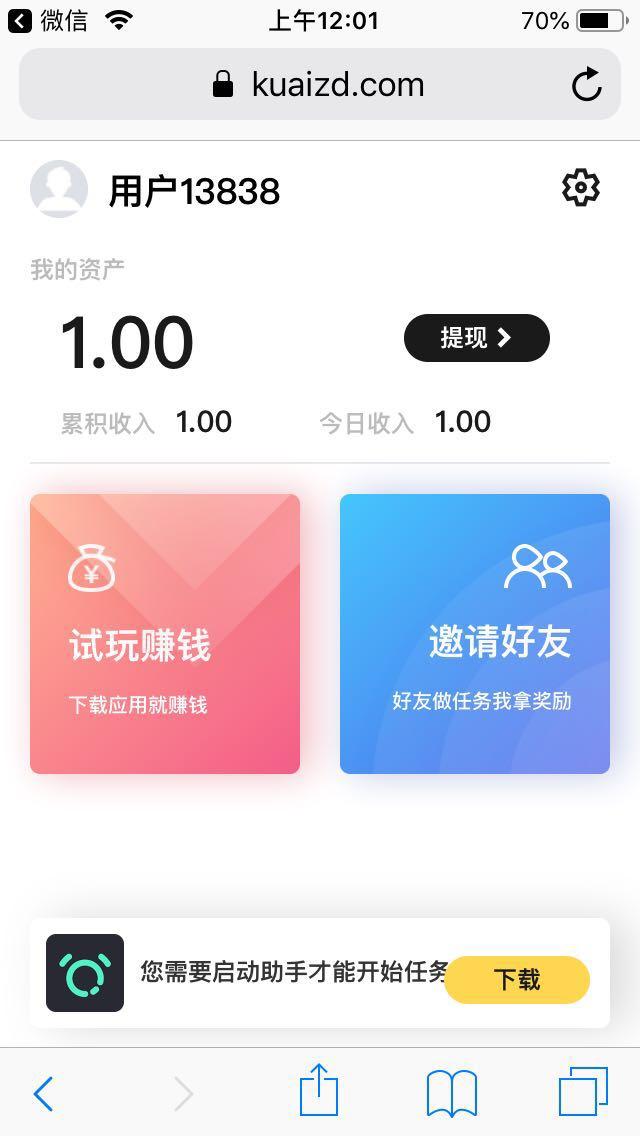Return to 微信 via status bar link
Screen dimensions: 640x1136
[x=48, y=20]
